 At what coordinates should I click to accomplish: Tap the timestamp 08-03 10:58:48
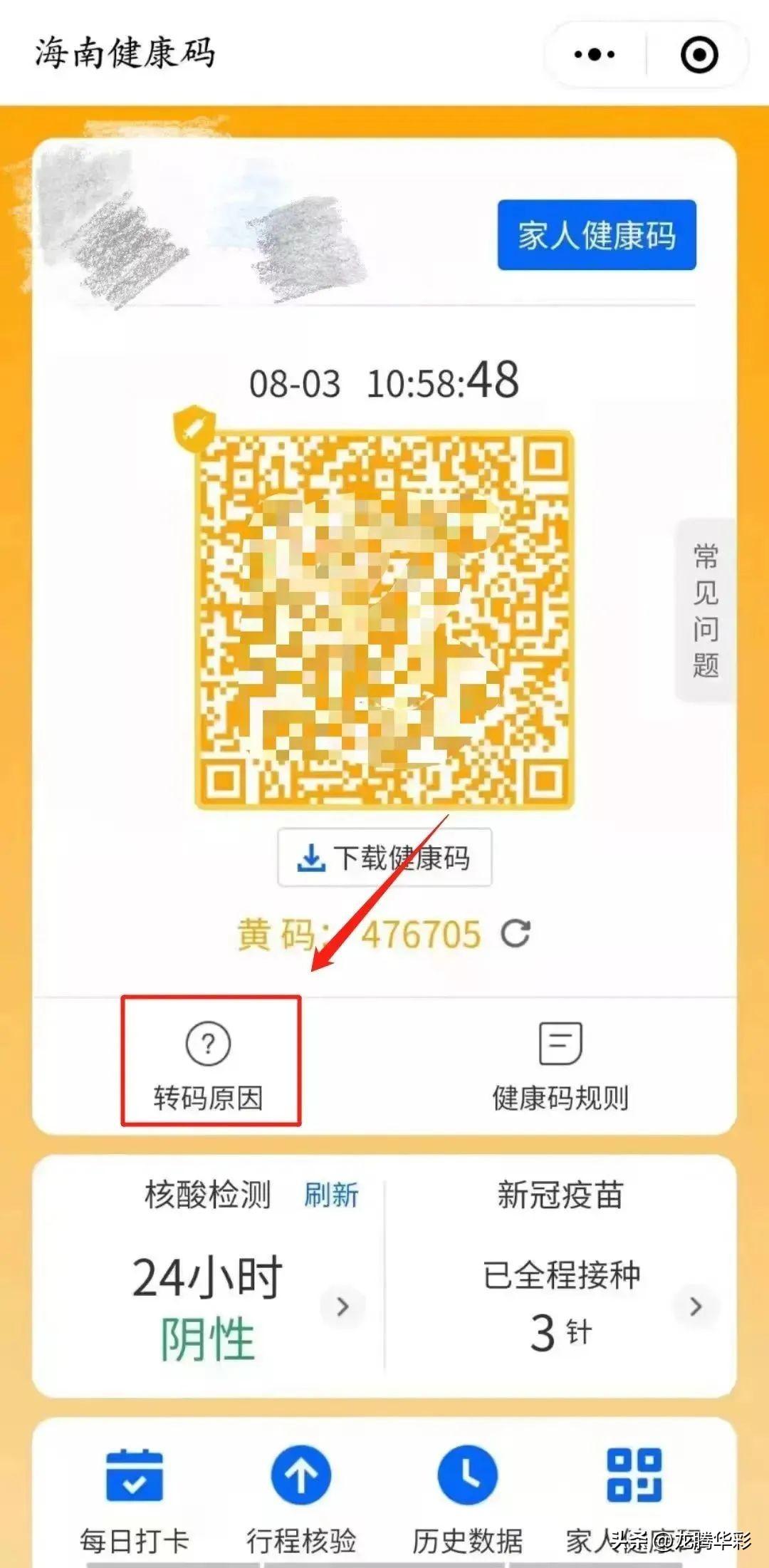[x=384, y=383]
